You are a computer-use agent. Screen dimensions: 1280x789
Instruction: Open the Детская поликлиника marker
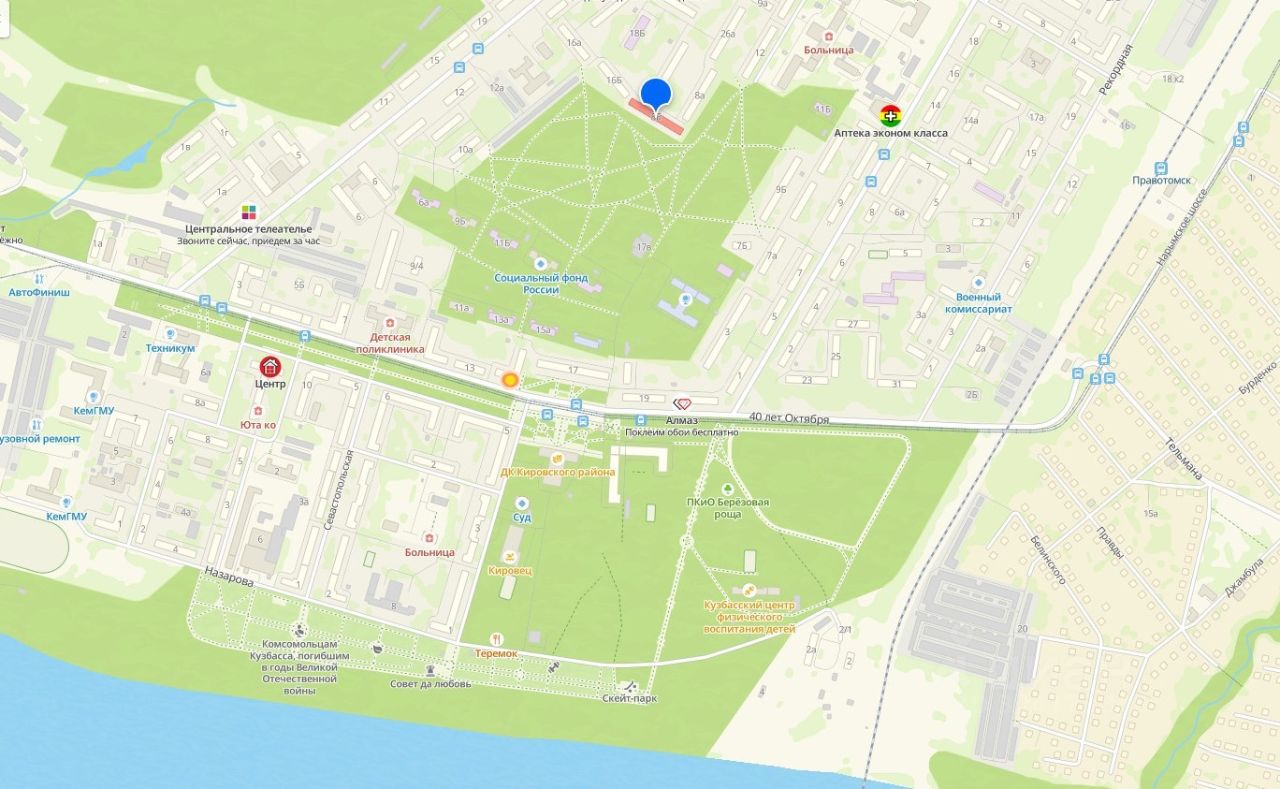pyautogui.click(x=397, y=334)
